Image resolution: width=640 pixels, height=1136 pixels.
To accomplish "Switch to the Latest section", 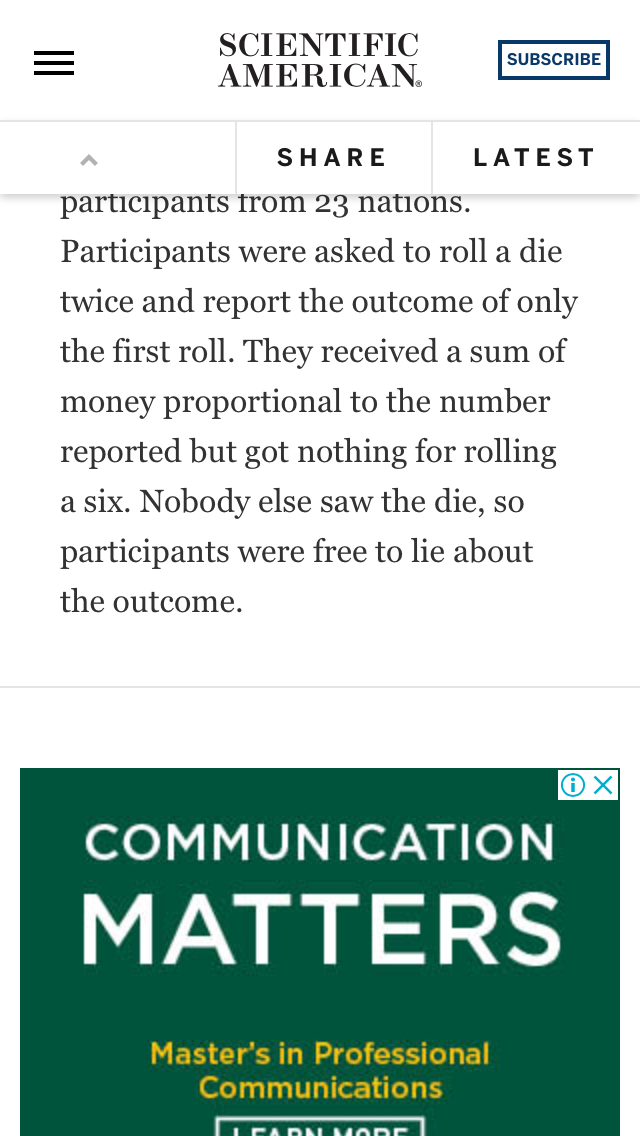I will click(x=535, y=158).
